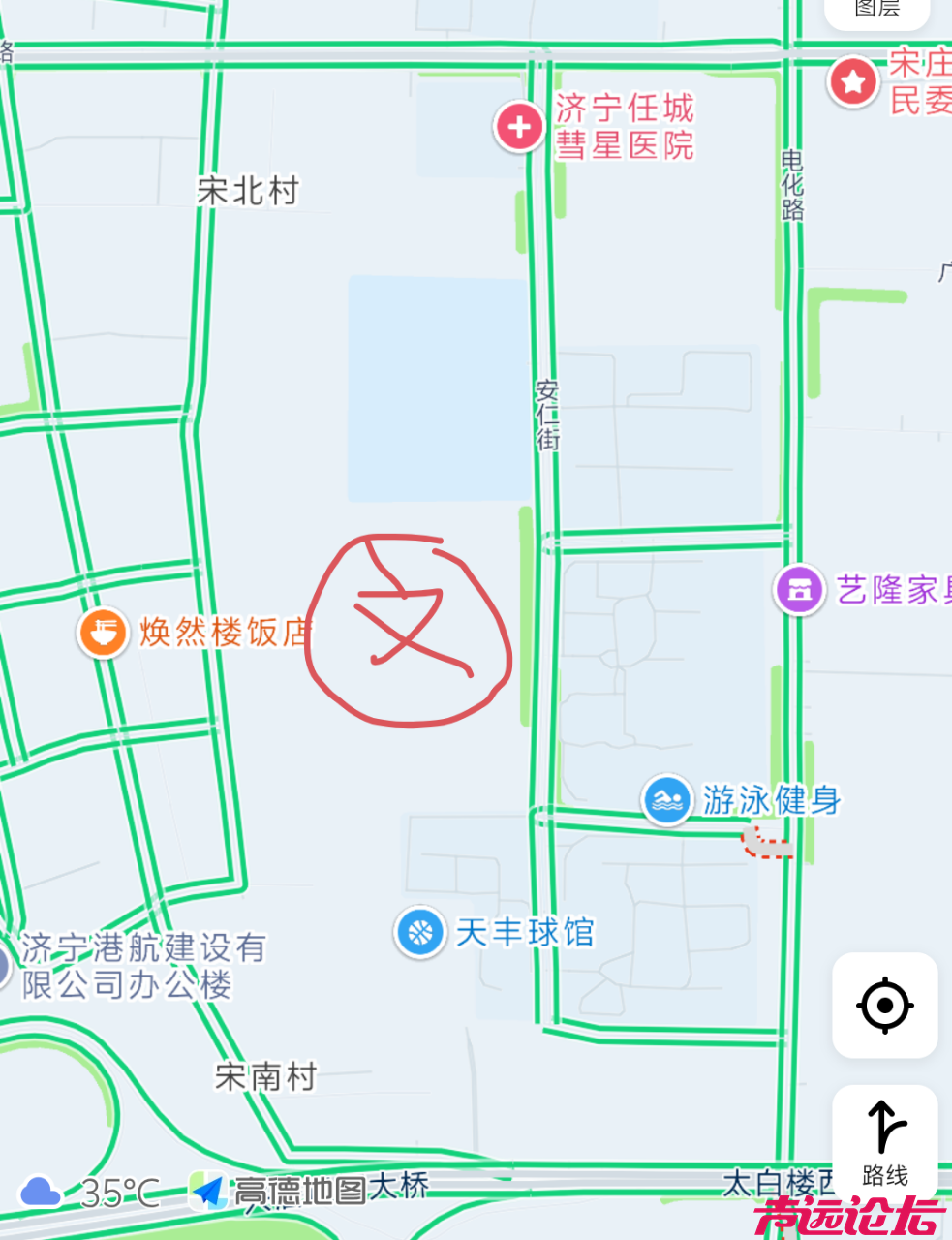Center map on my current location
Viewport: 952px width, 1240px height.
tap(884, 1006)
